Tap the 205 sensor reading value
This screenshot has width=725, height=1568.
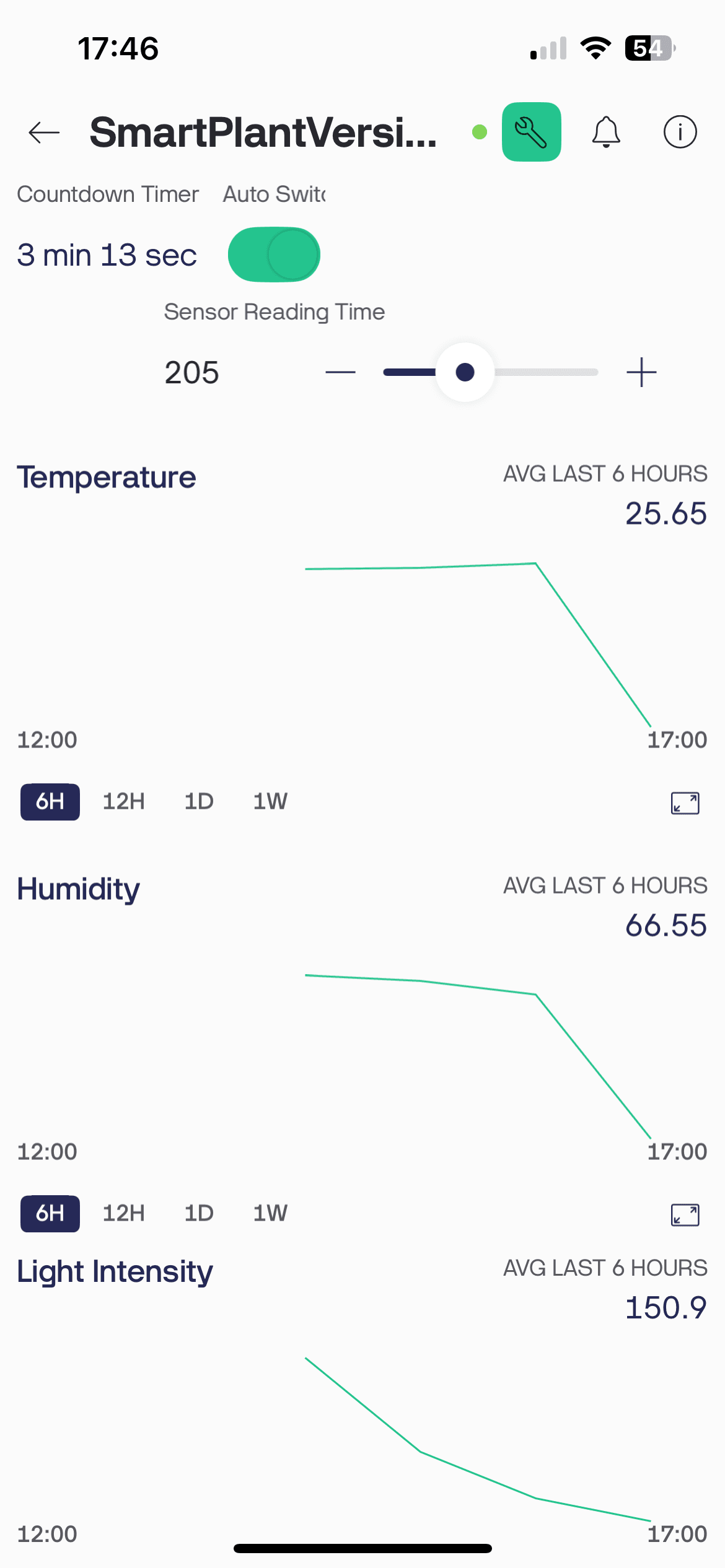(x=191, y=372)
